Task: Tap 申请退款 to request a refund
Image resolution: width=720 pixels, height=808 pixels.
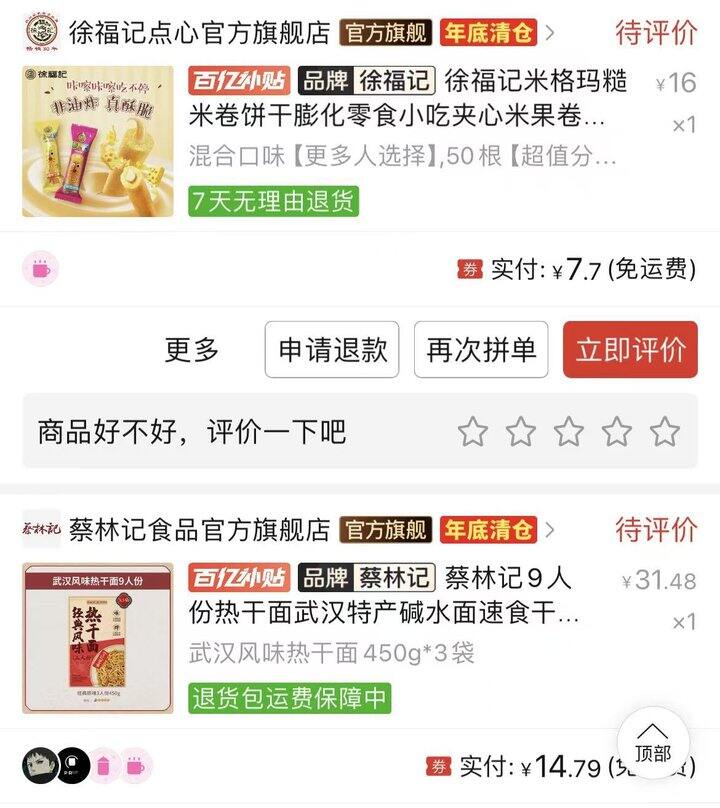Action: click(x=332, y=350)
